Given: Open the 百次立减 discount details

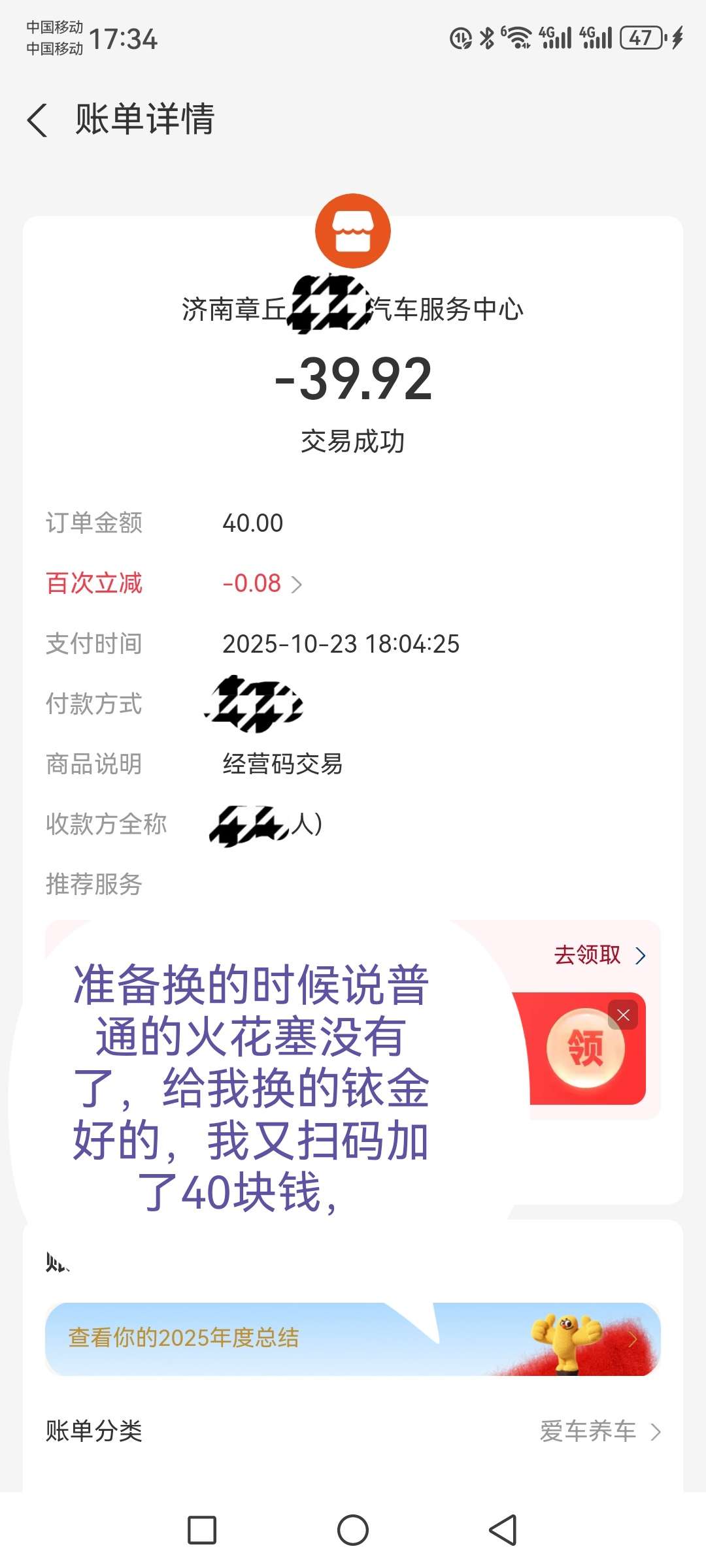Looking at the screenshot, I should pos(261,583).
